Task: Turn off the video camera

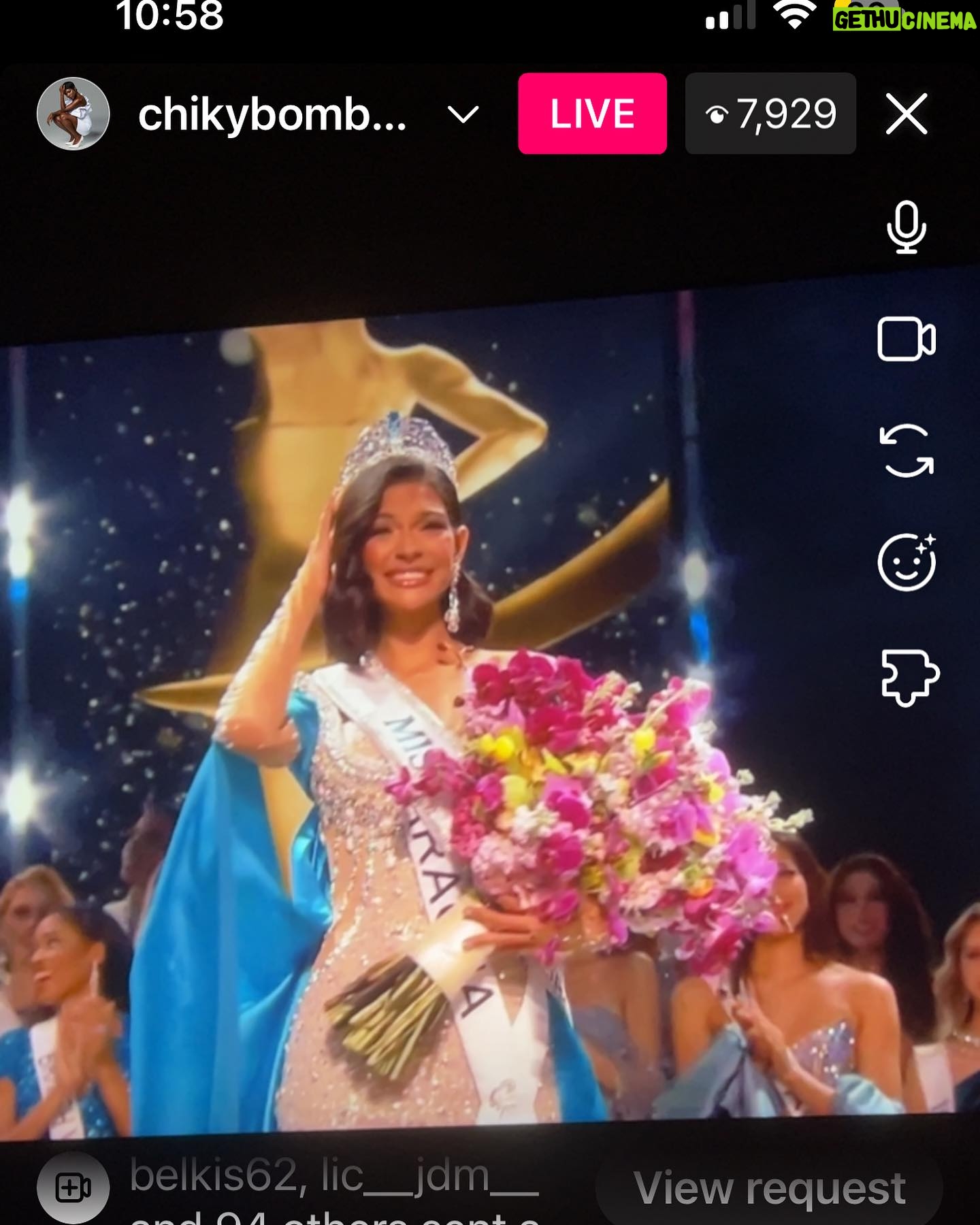Action: coord(906,339)
